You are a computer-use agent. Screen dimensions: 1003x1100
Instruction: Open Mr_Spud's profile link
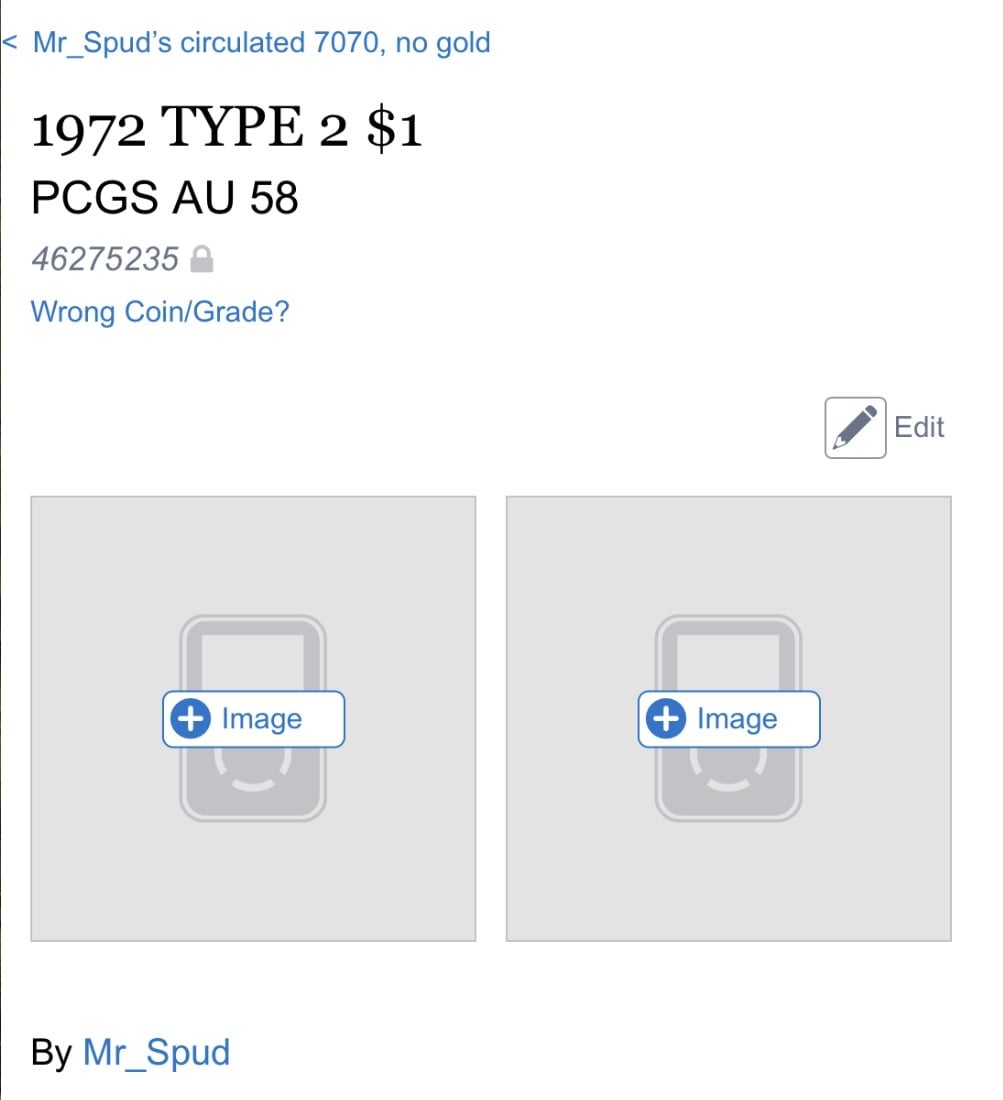[x=156, y=1052]
